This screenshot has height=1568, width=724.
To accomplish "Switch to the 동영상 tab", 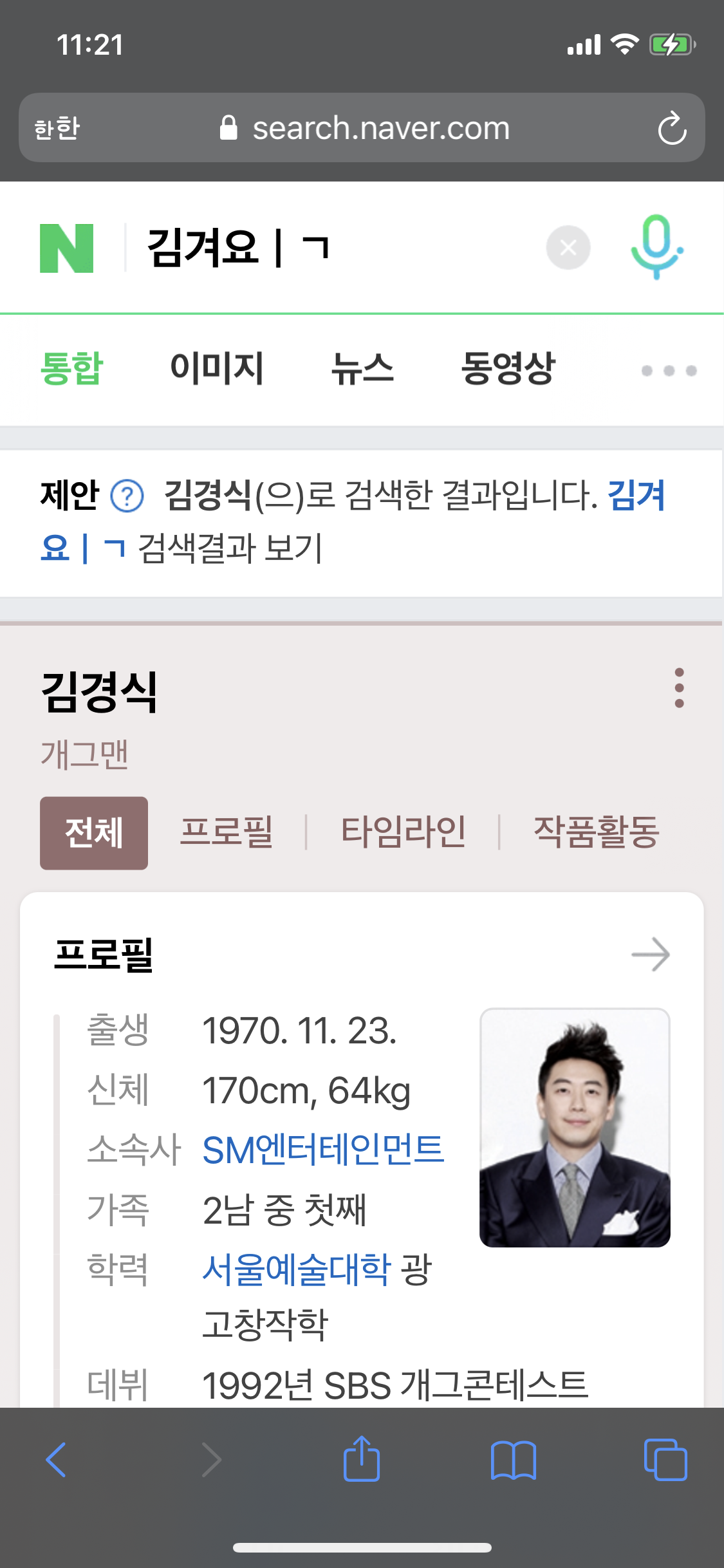I will point(508,368).
